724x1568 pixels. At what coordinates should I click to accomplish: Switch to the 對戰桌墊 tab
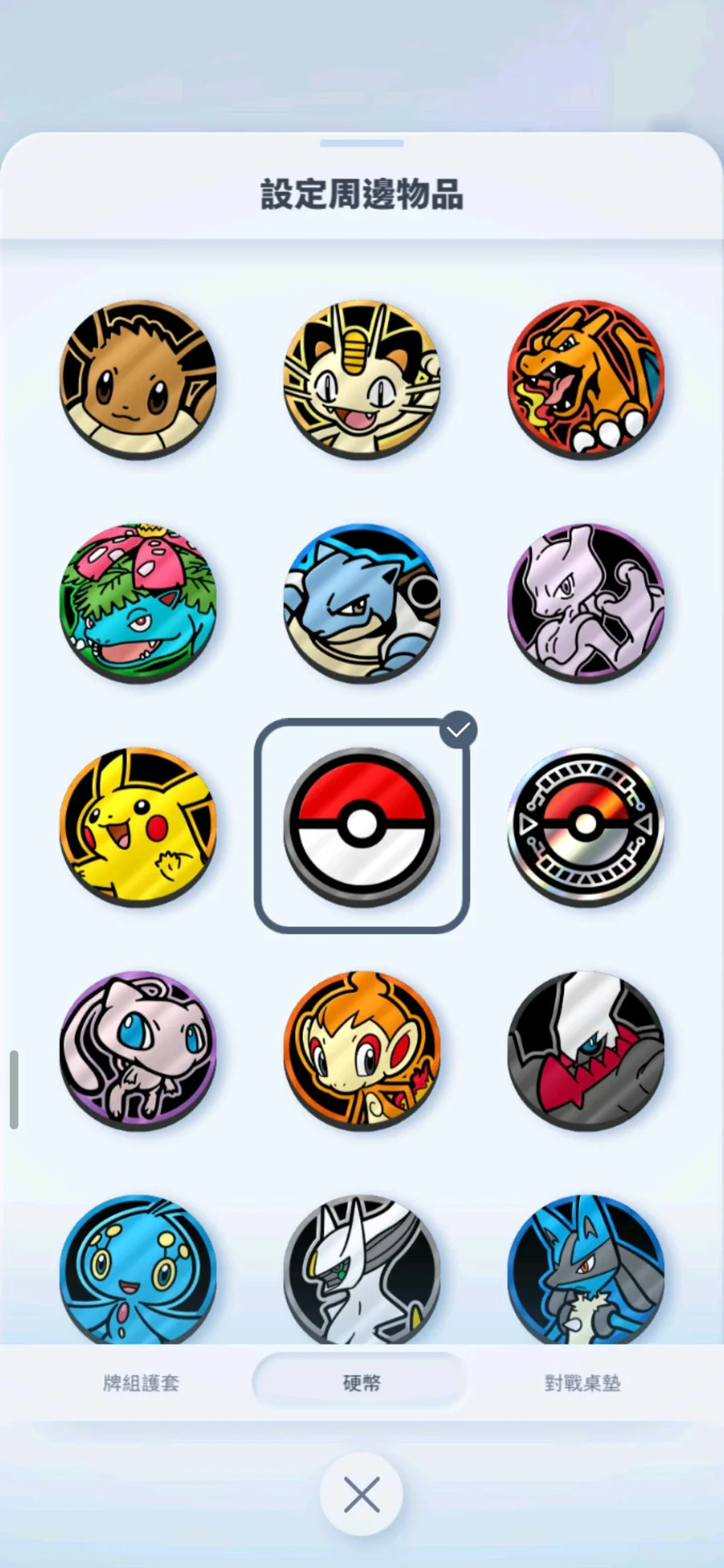click(582, 1383)
